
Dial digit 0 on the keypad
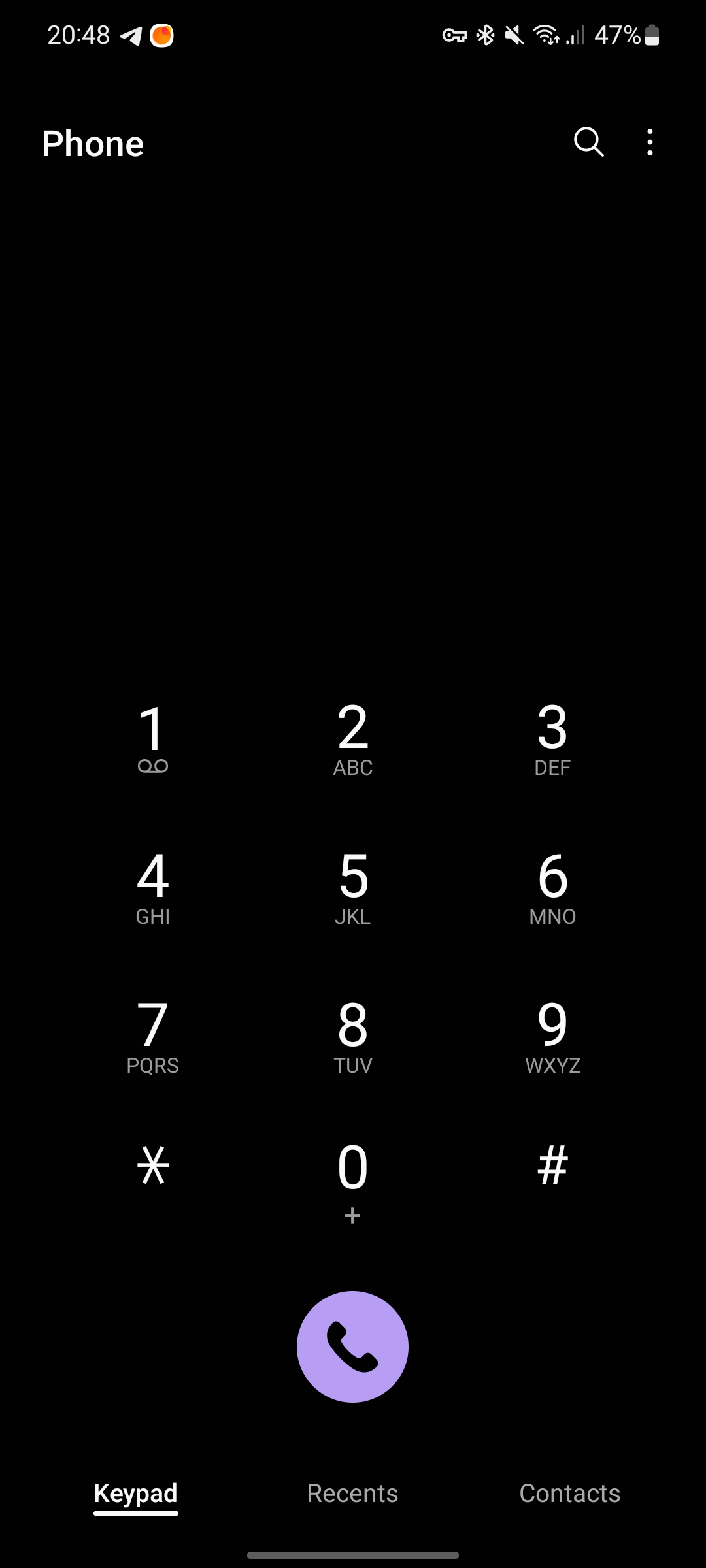point(353,1179)
